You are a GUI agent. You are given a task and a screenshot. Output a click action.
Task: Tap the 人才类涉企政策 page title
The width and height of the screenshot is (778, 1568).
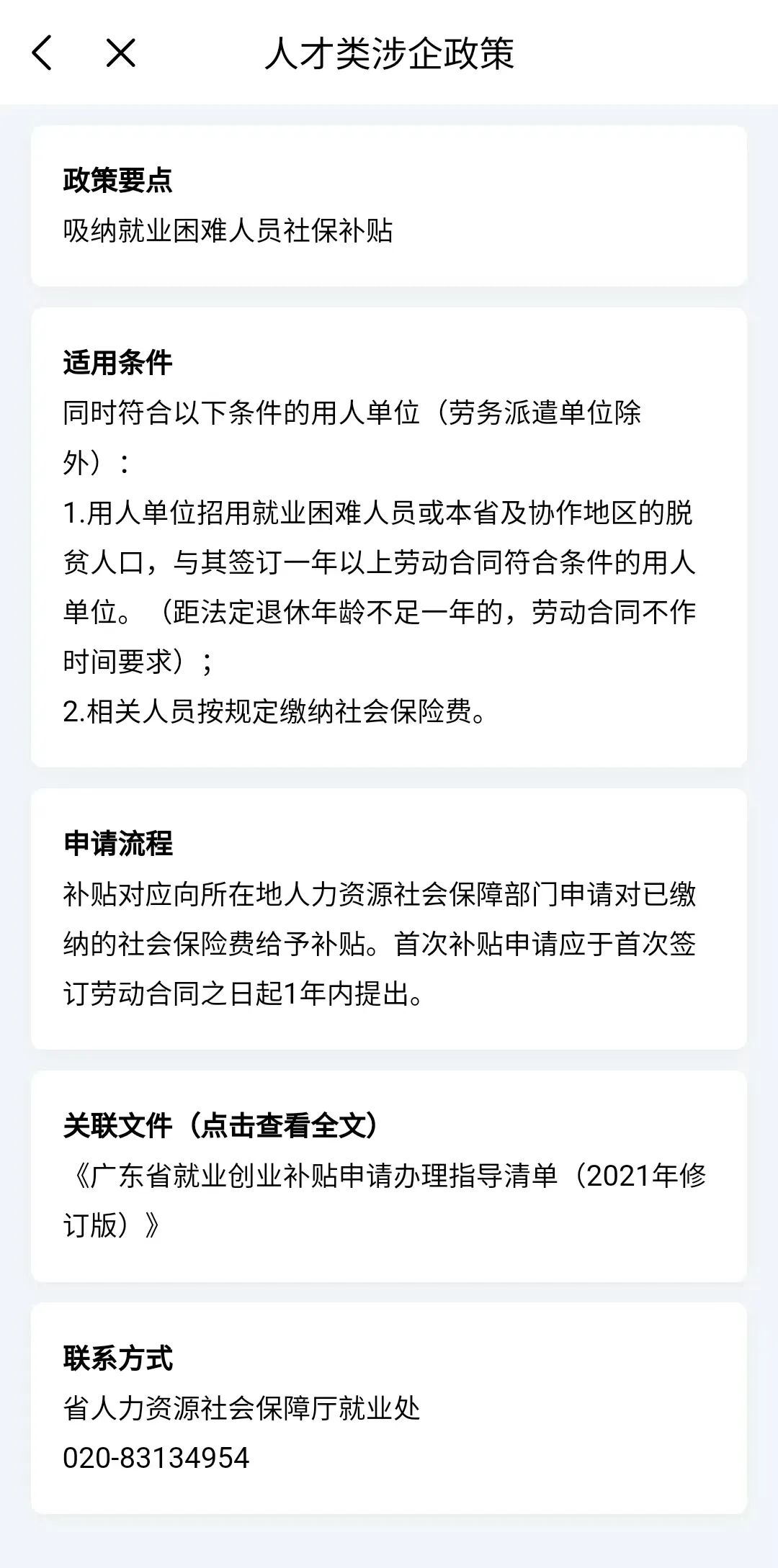pos(394,54)
